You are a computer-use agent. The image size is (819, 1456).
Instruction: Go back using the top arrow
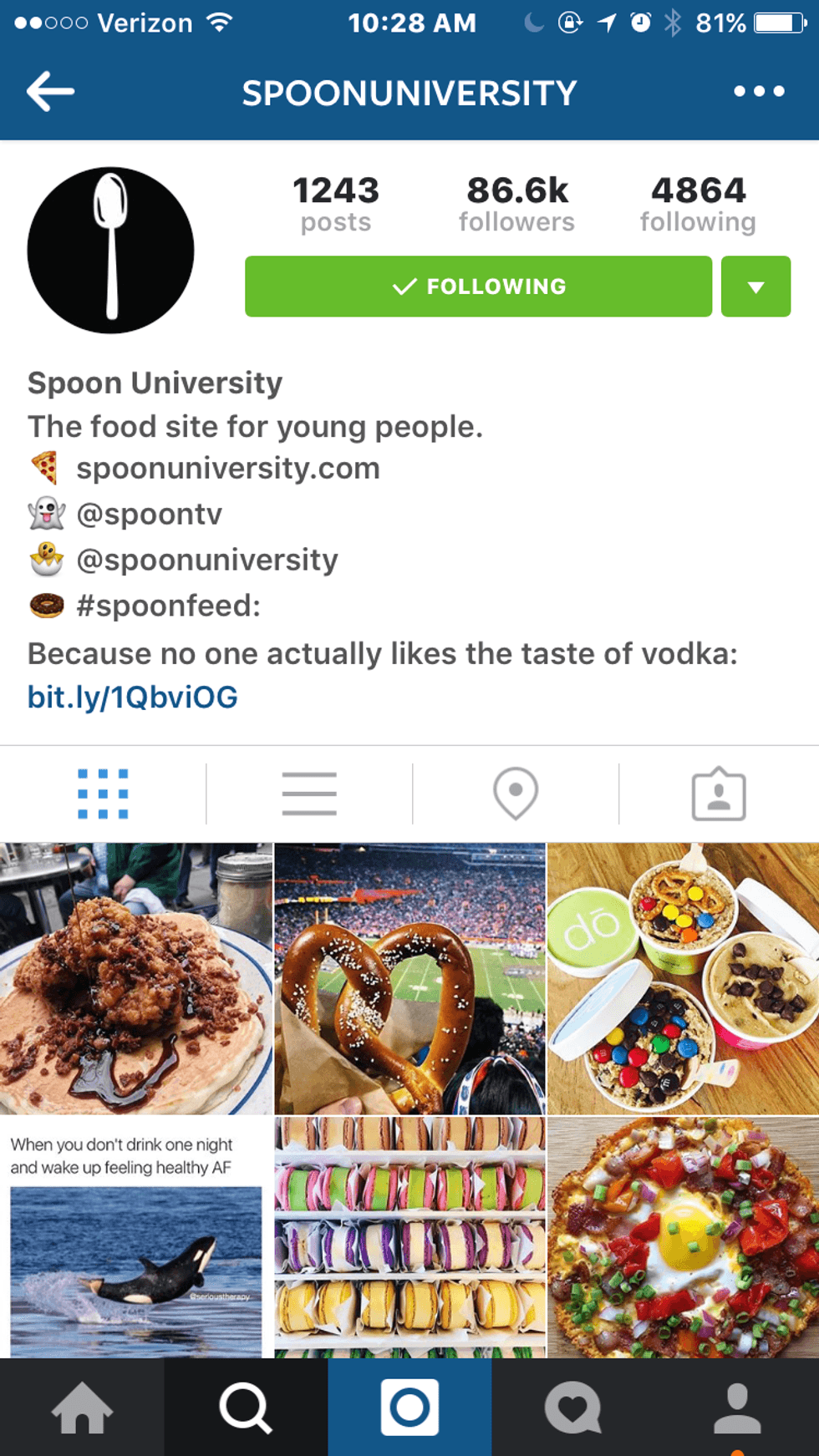point(50,92)
